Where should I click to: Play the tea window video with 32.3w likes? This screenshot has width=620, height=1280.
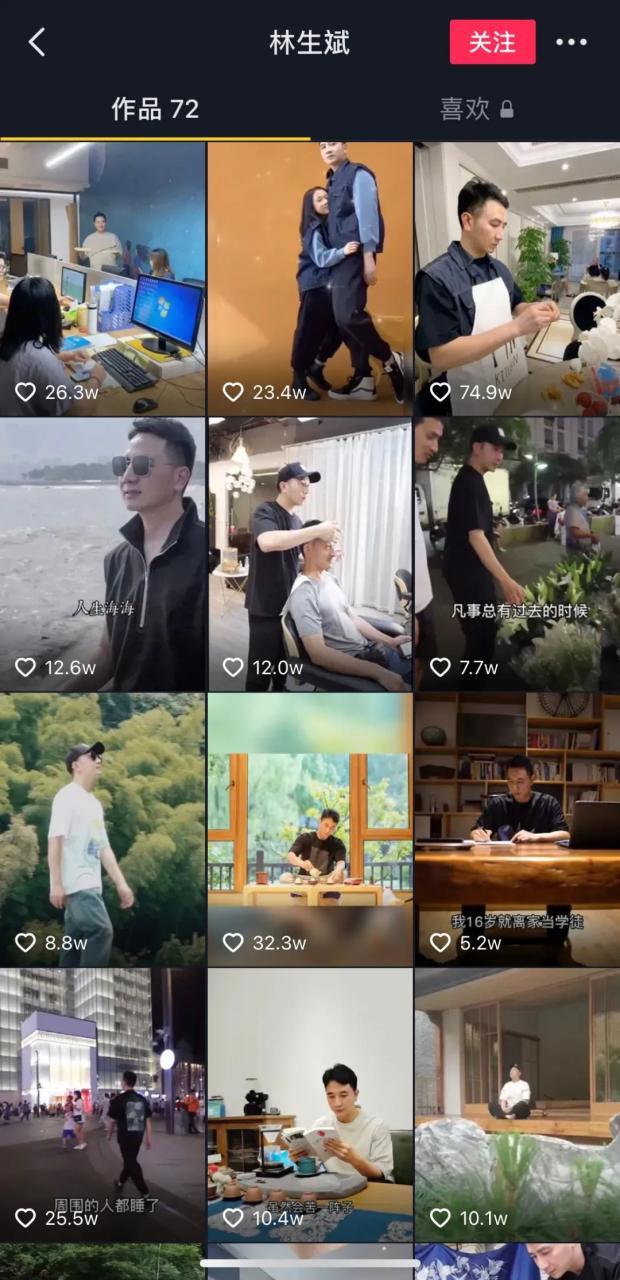(x=310, y=830)
